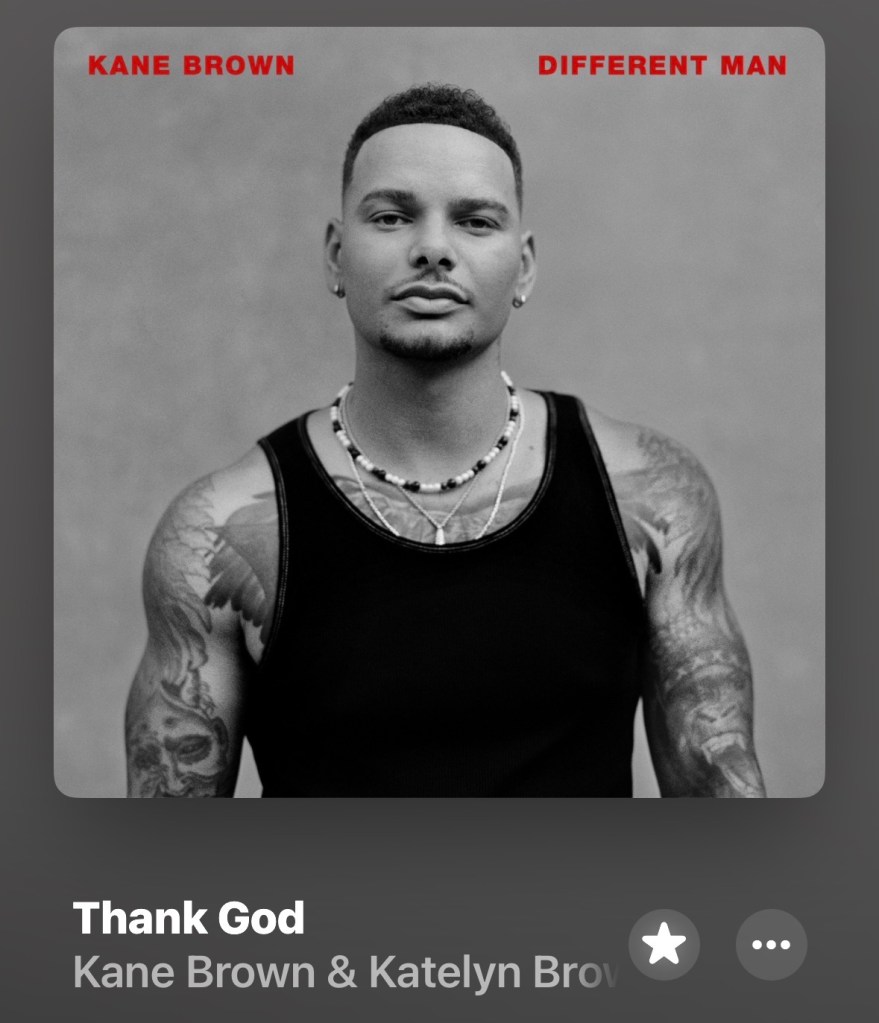Favorite the song Thank God

pyautogui.click(x=664, y=944)
